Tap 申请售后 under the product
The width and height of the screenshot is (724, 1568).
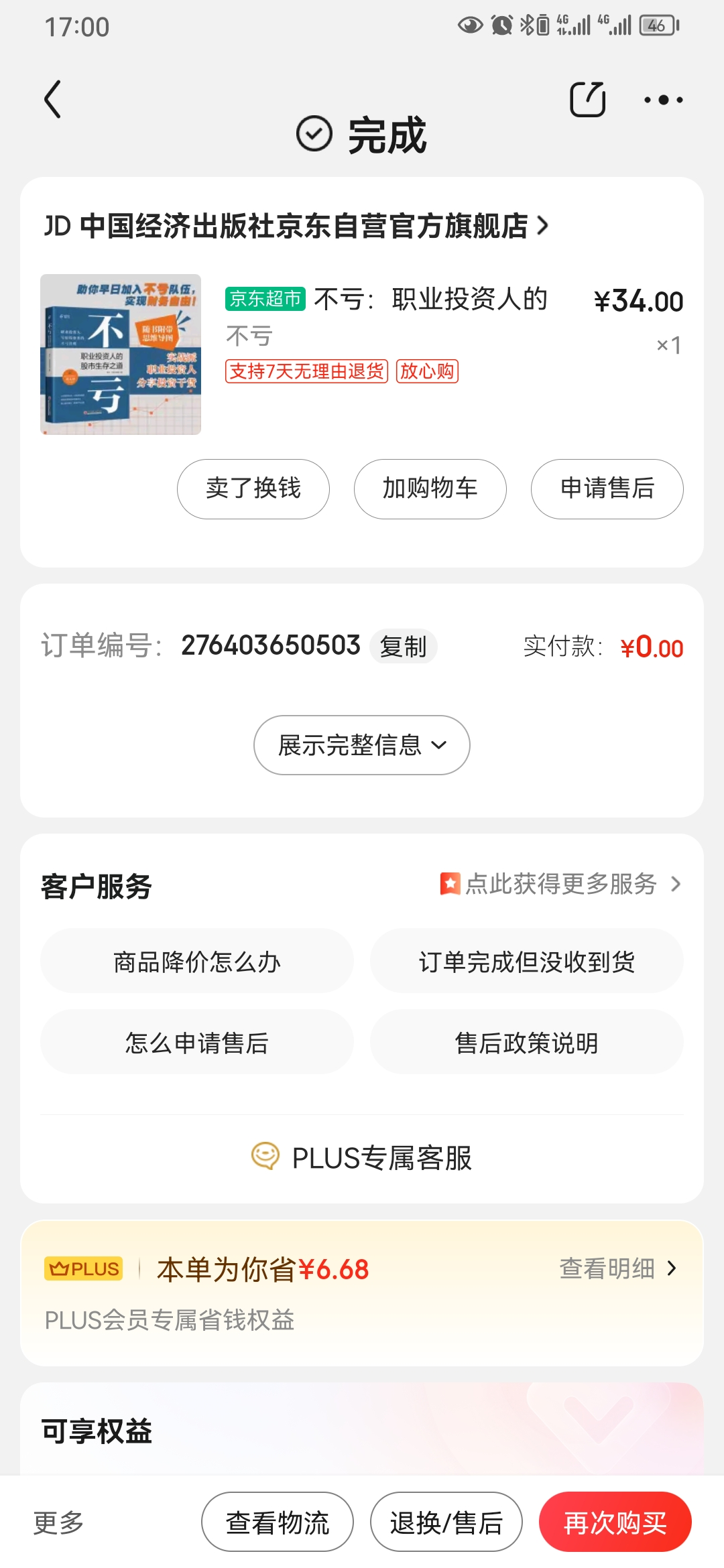pos(607,488)
